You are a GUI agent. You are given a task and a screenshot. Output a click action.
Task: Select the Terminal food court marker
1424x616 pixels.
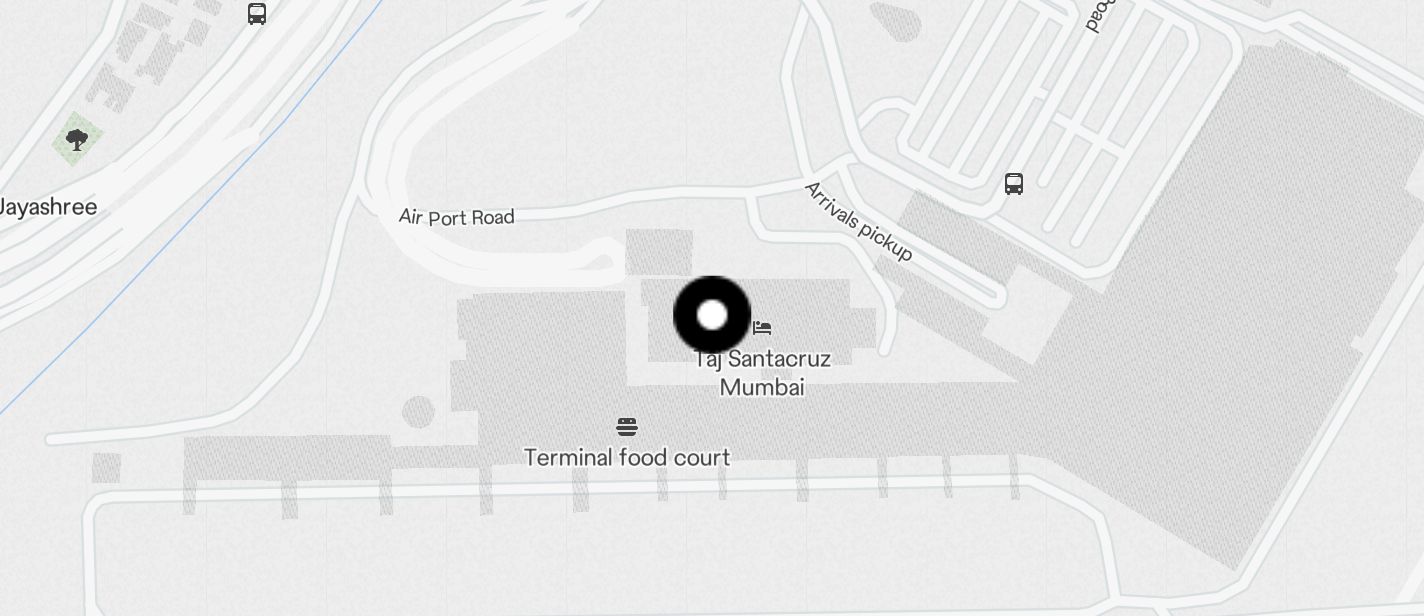tap(627, 428)
